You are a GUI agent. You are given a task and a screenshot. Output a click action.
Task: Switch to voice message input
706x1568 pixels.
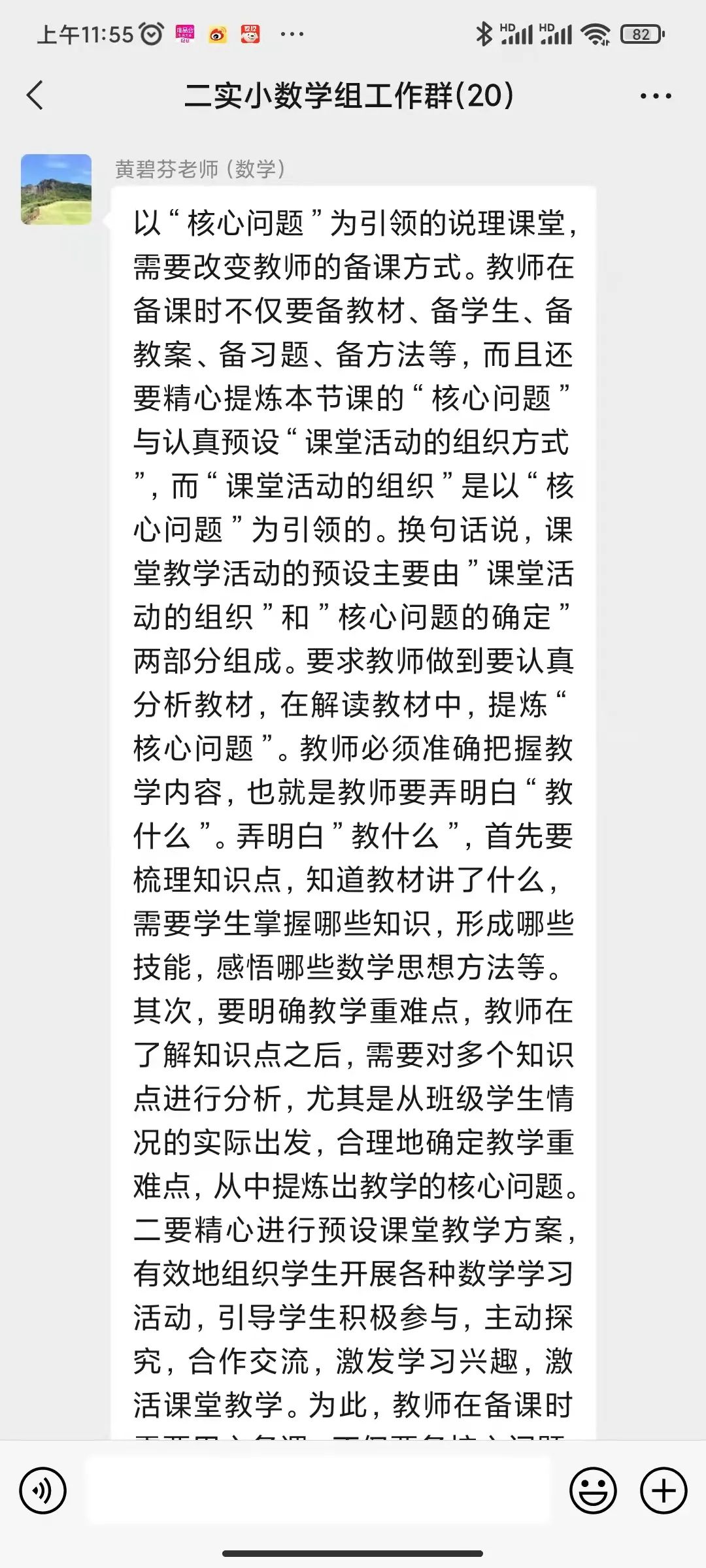coord(43,1490)
